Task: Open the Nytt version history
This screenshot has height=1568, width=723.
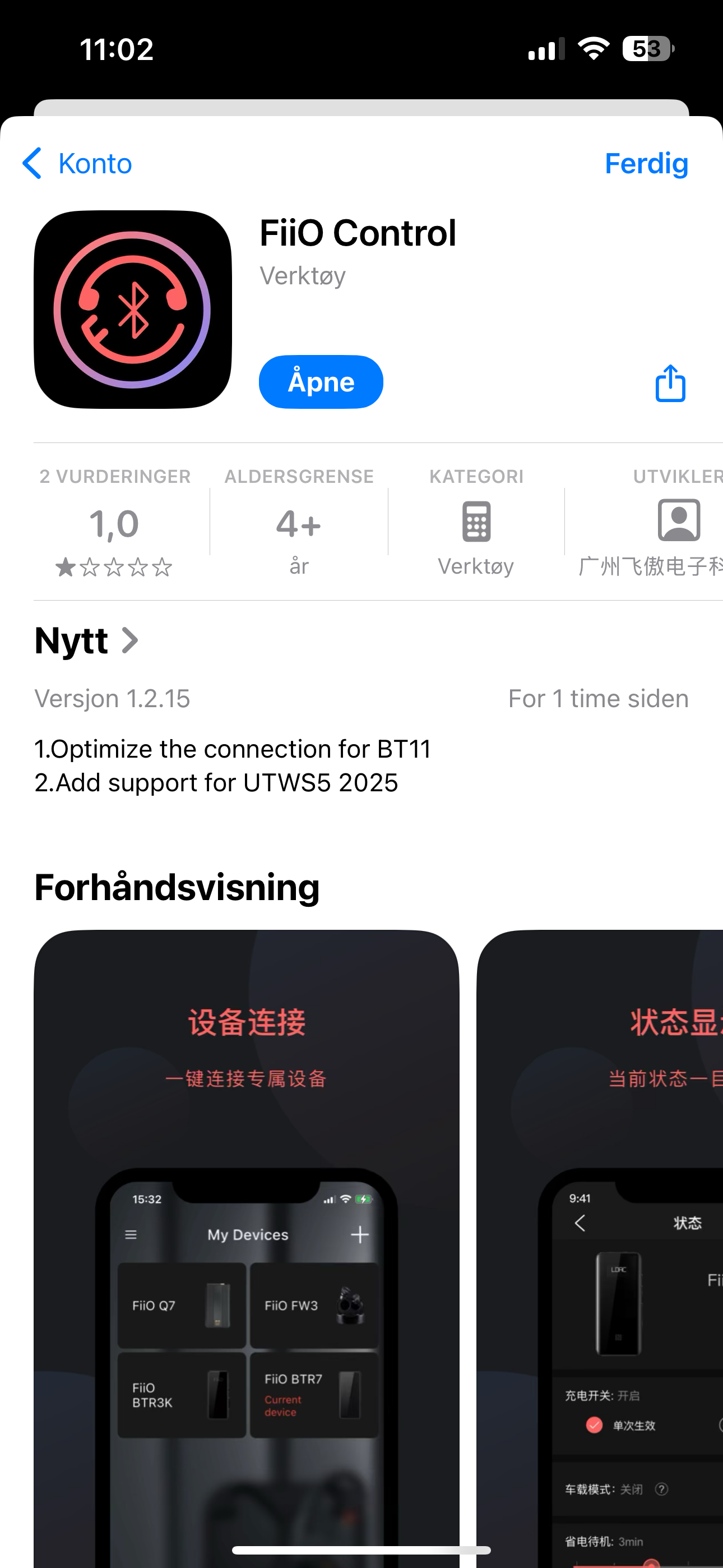Action: [x=87, y=640]
